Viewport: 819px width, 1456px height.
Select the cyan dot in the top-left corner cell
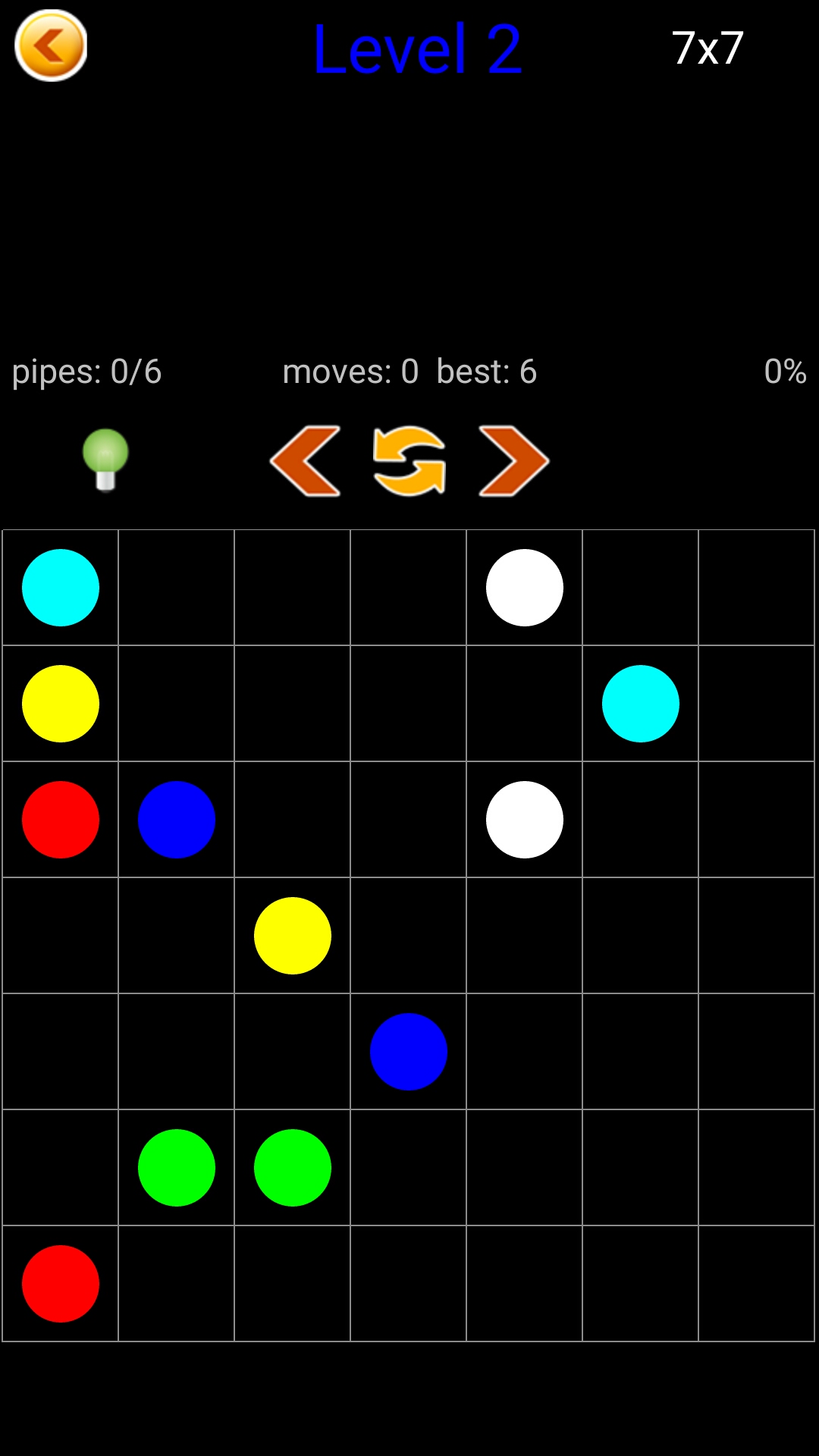tap(61, 588)
